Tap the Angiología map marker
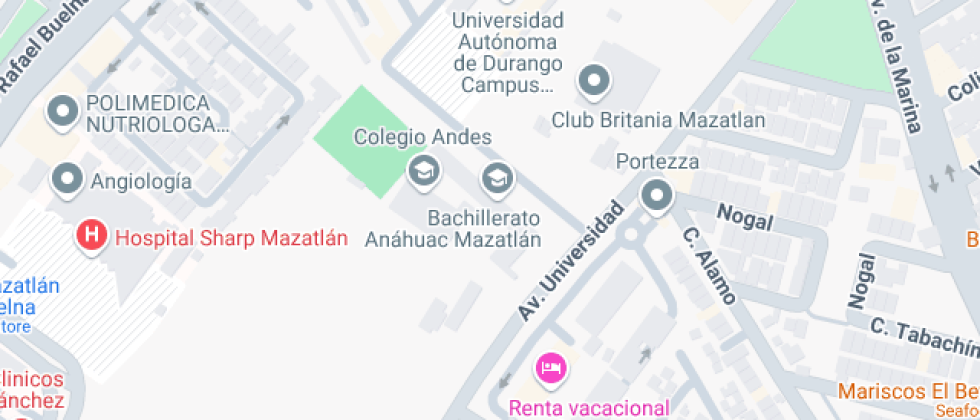 [68, 179]
